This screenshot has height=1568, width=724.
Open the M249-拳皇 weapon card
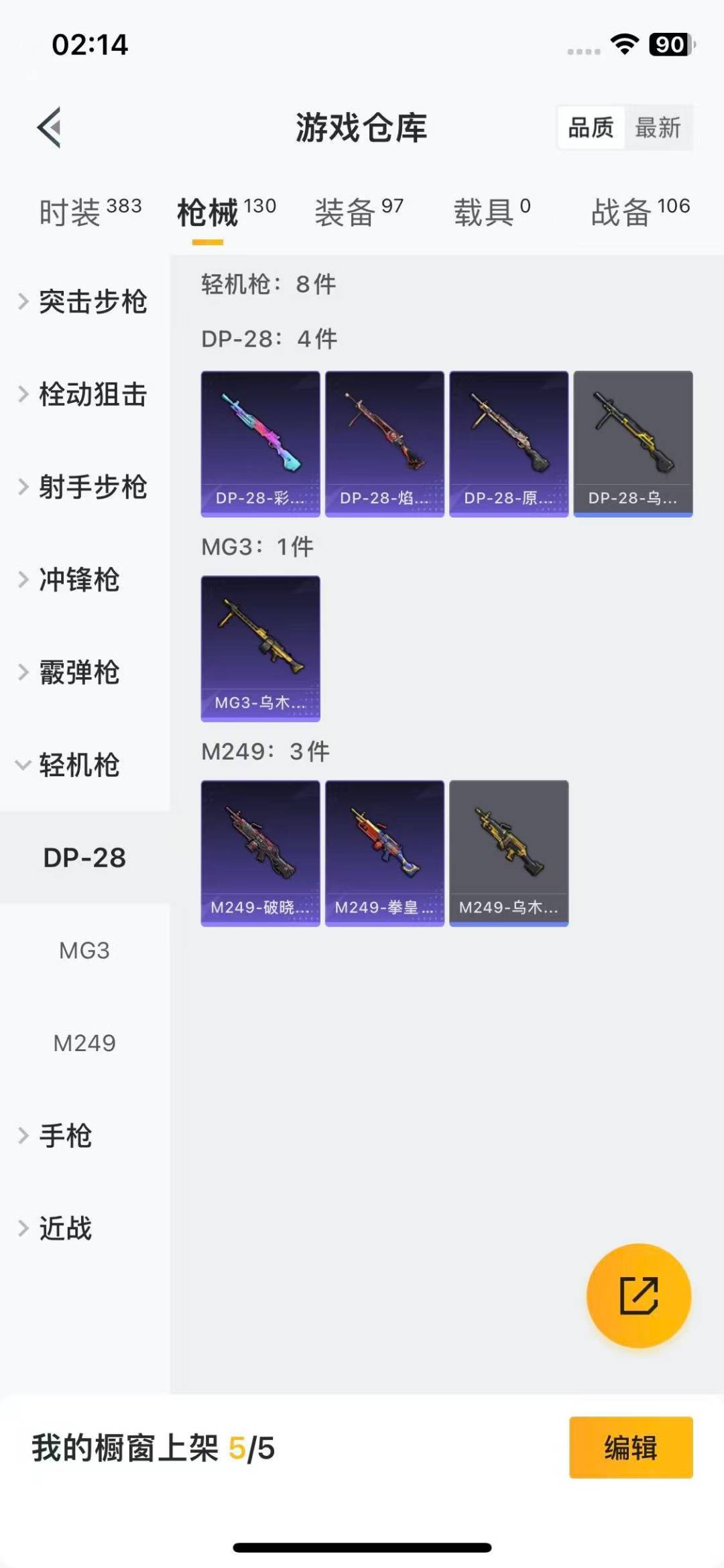pyautogui.click(x=385, y=853)
